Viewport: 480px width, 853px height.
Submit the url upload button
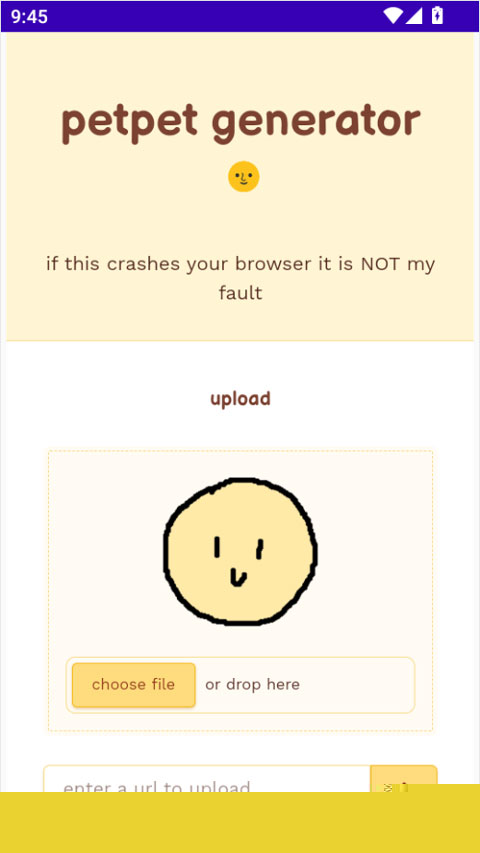(x=404, y=778)
